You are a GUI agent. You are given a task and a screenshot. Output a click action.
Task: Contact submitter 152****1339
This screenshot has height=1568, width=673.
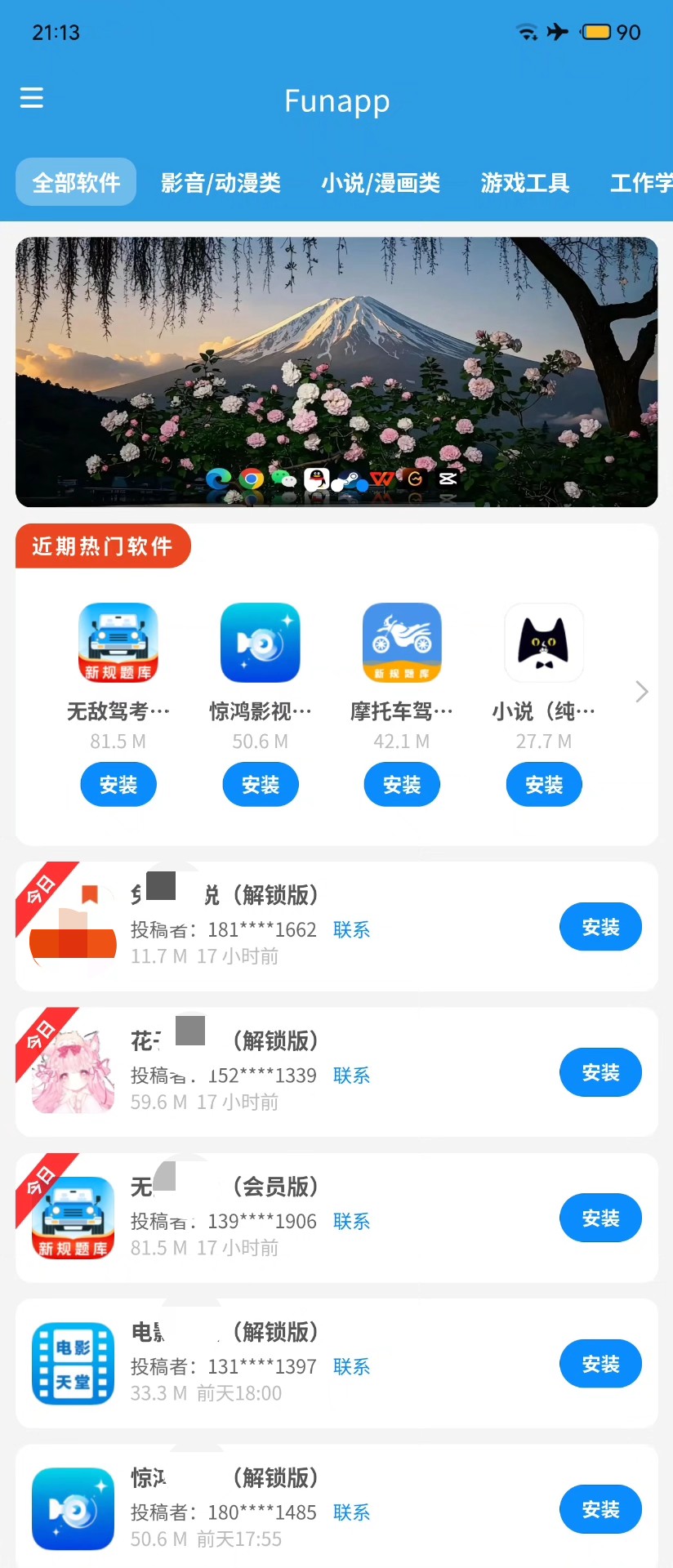click(351, 1076)
